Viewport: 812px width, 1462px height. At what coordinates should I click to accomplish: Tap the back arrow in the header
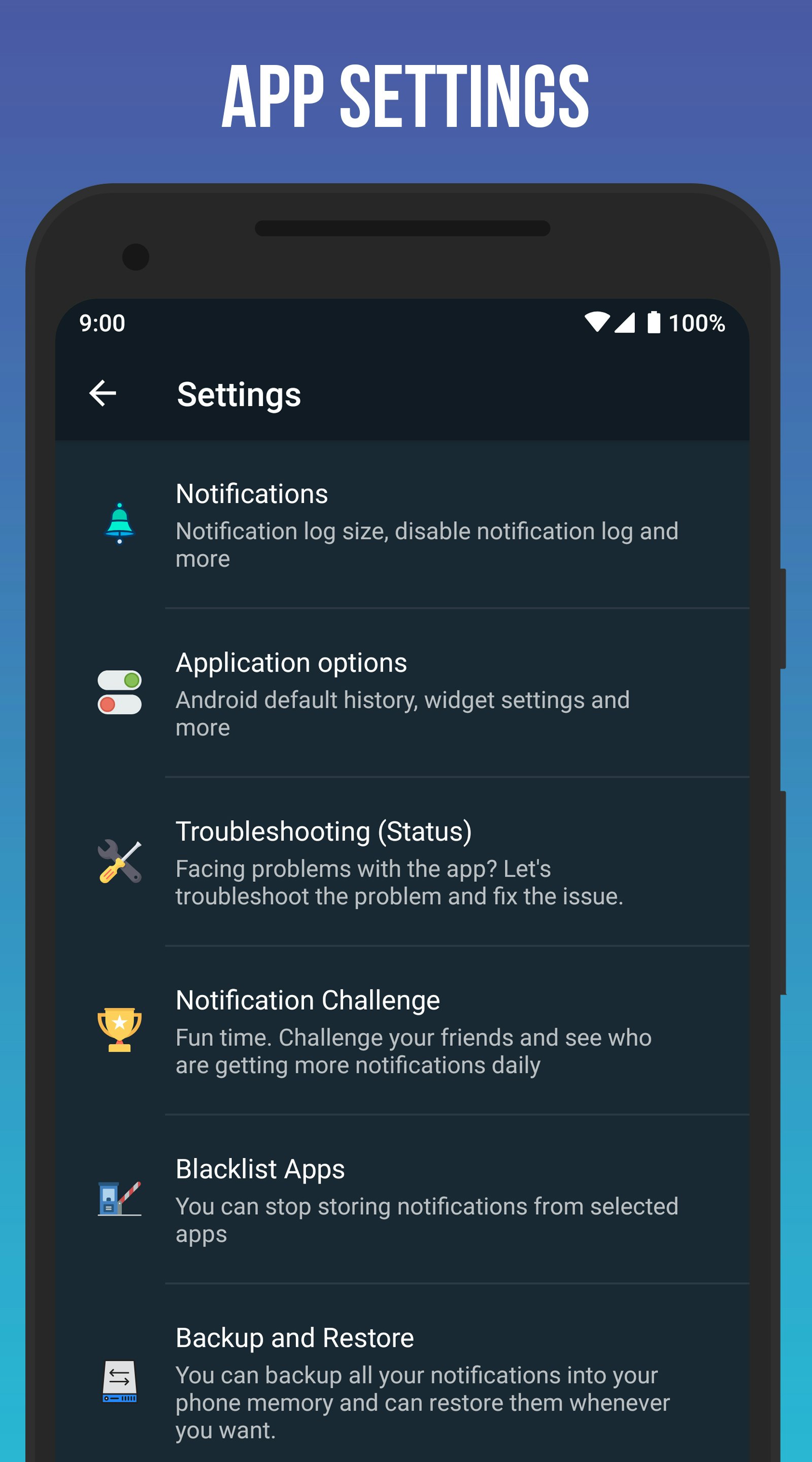(x=103, y=393)
